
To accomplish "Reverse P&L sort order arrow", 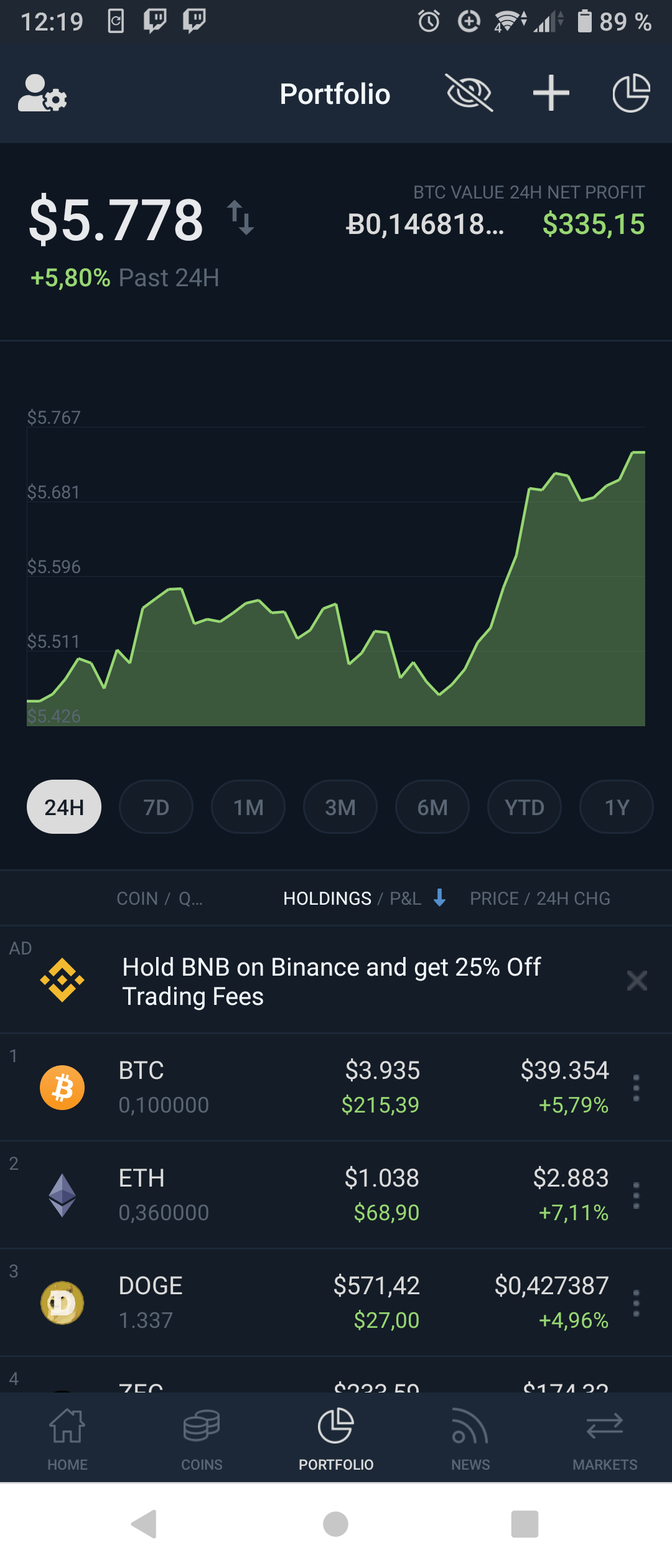I will pos(439,898).
